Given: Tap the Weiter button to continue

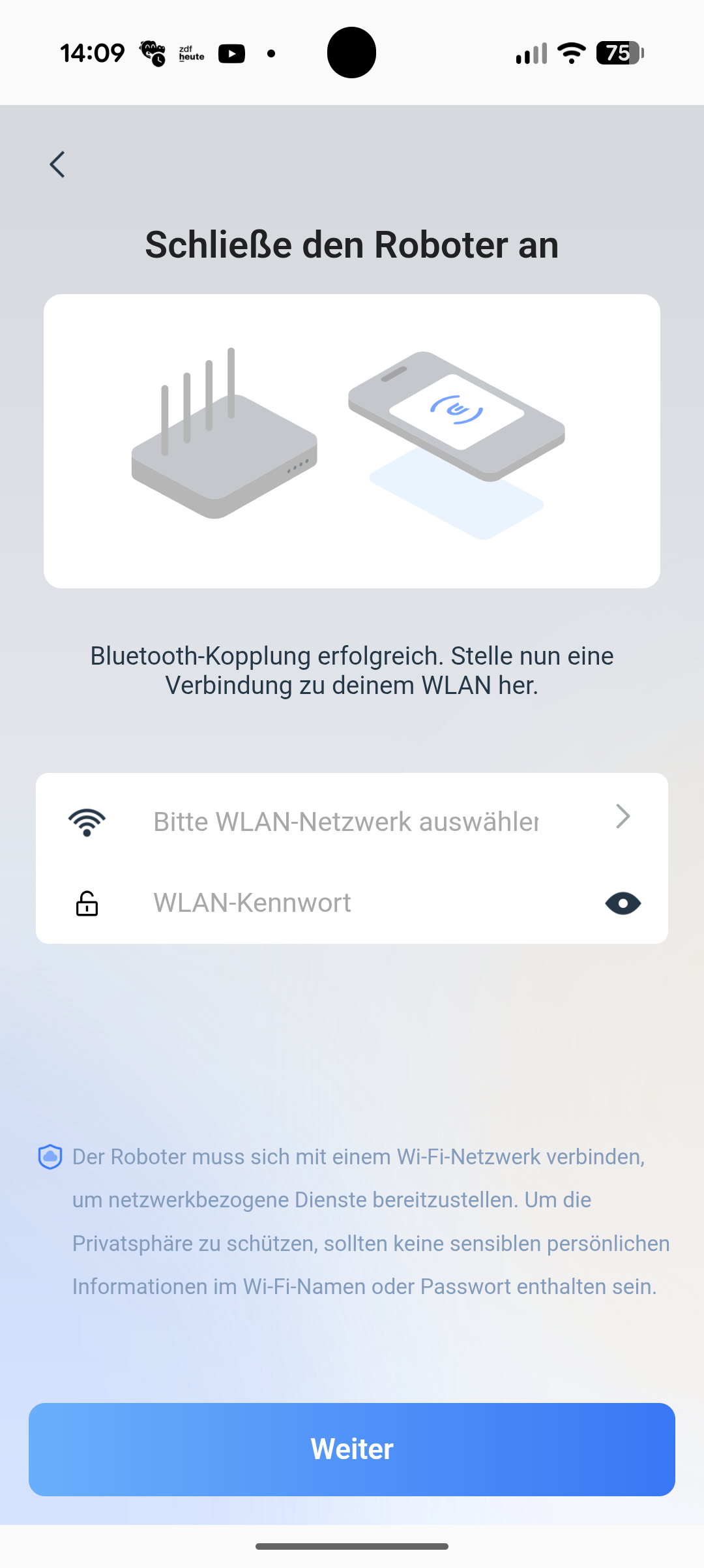Looking at the screenshot, I should coord(352,1449).
